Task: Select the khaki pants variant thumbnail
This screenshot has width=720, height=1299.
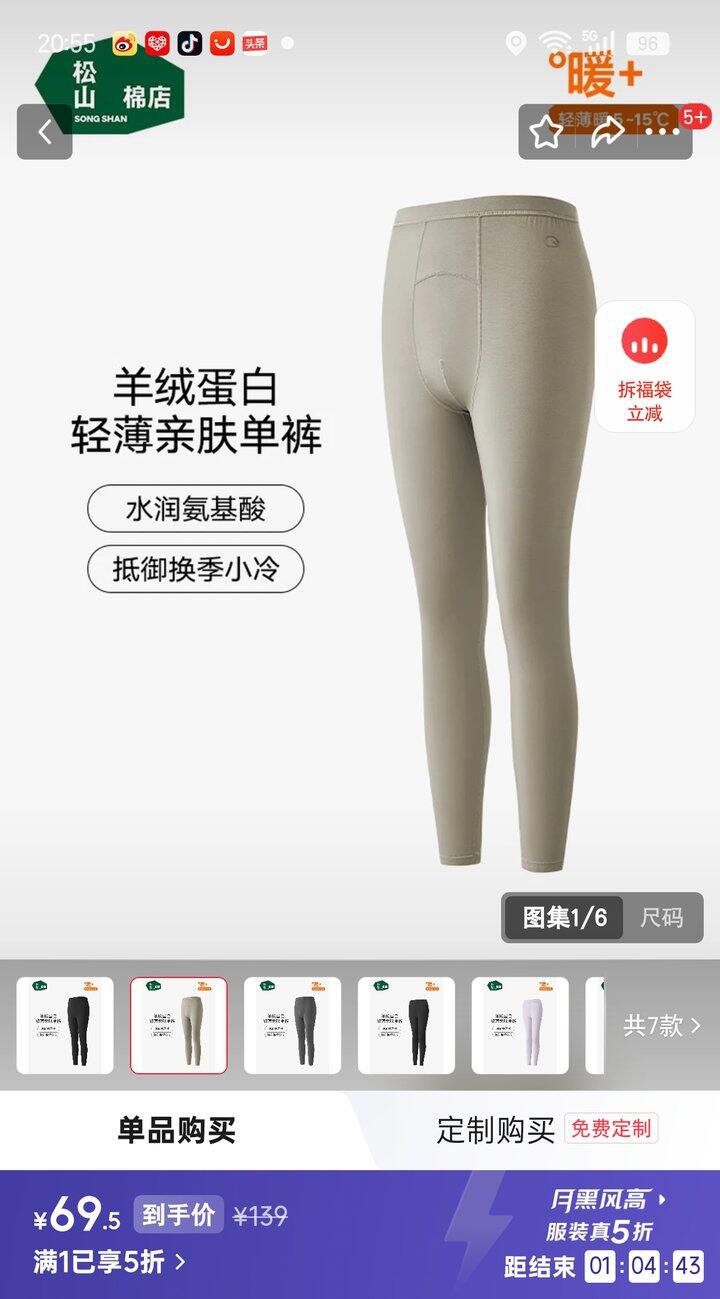Action: [179, 1025]
